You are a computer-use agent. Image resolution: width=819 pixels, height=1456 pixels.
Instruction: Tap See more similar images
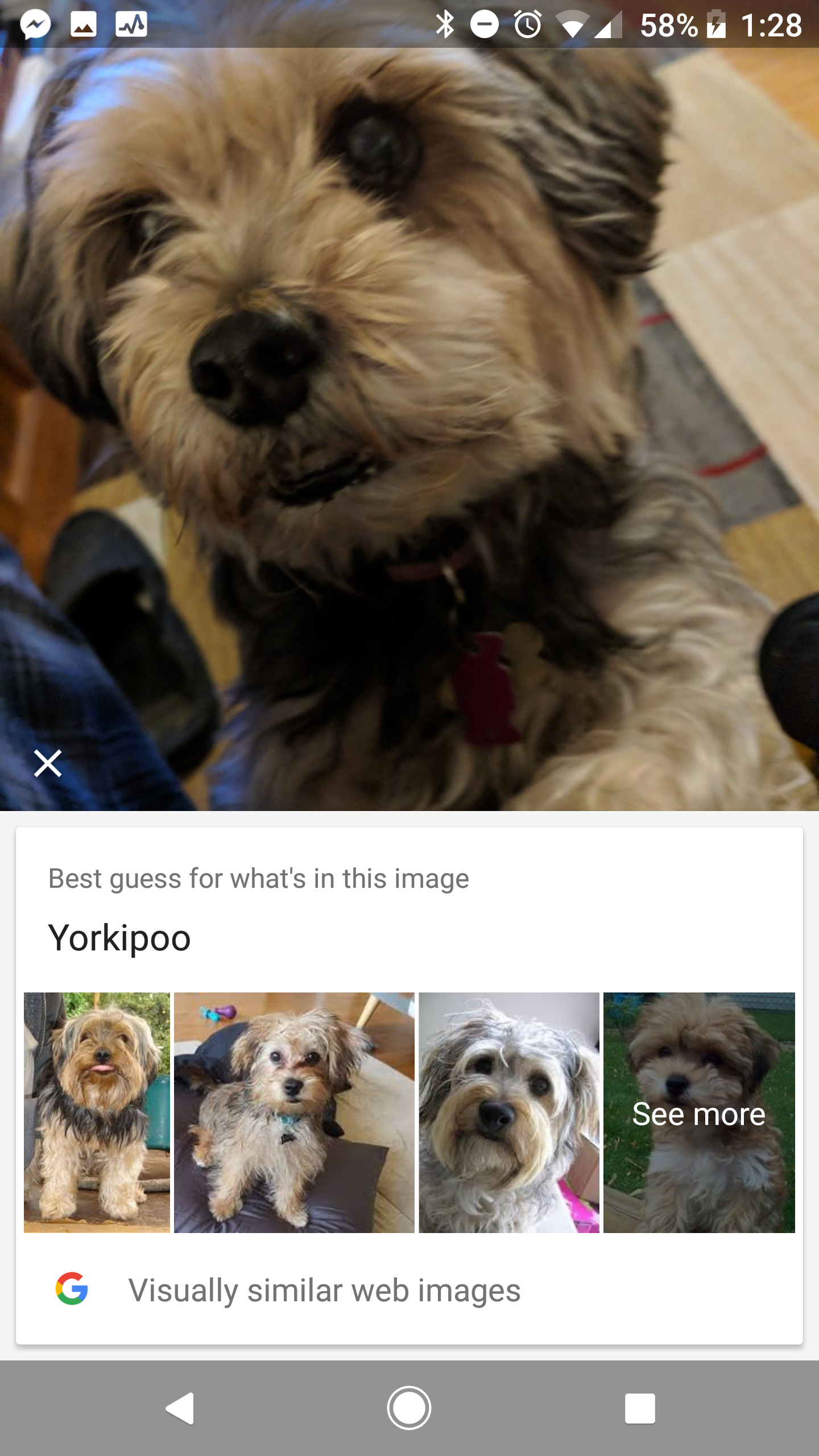pos(699,1112)
